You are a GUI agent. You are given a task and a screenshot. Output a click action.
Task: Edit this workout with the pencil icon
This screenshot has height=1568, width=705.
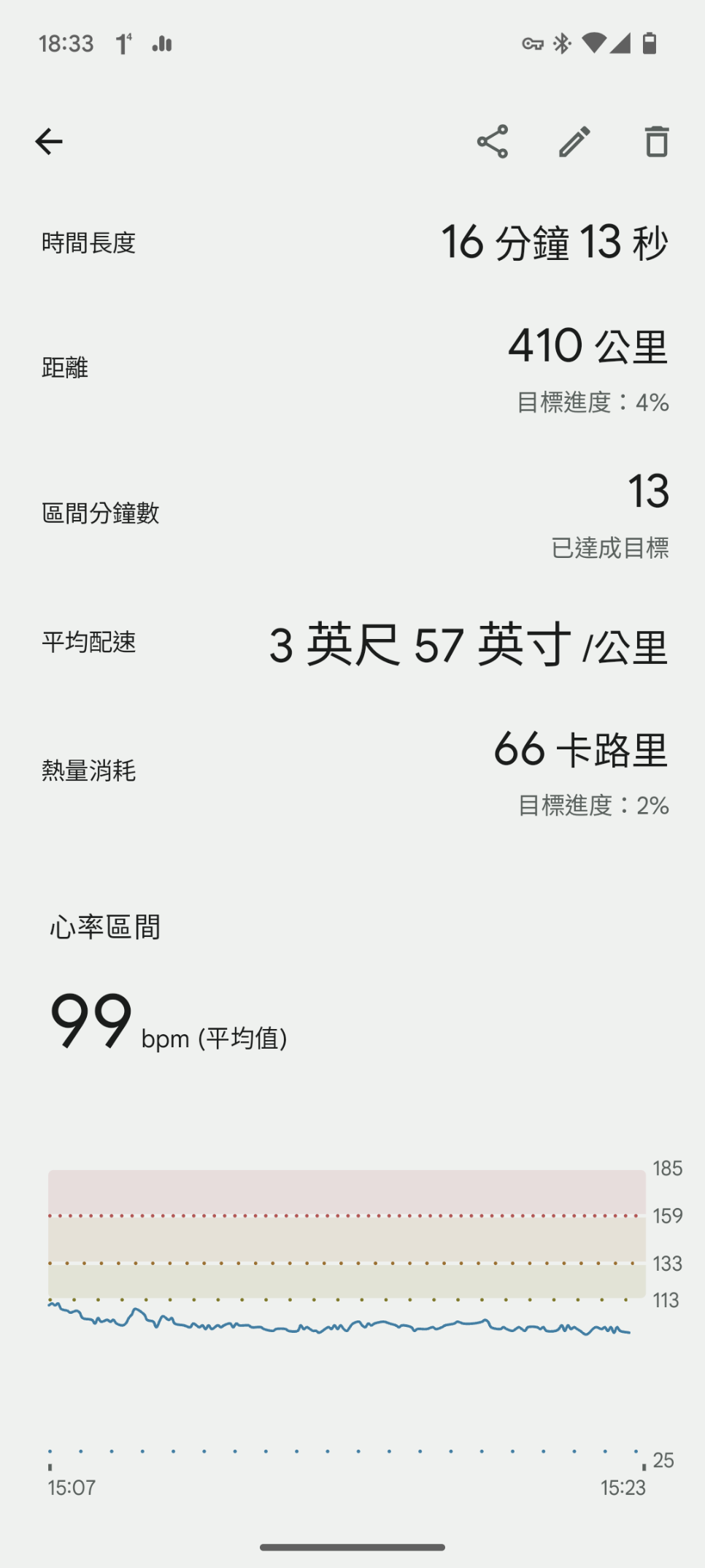[574, 142]
